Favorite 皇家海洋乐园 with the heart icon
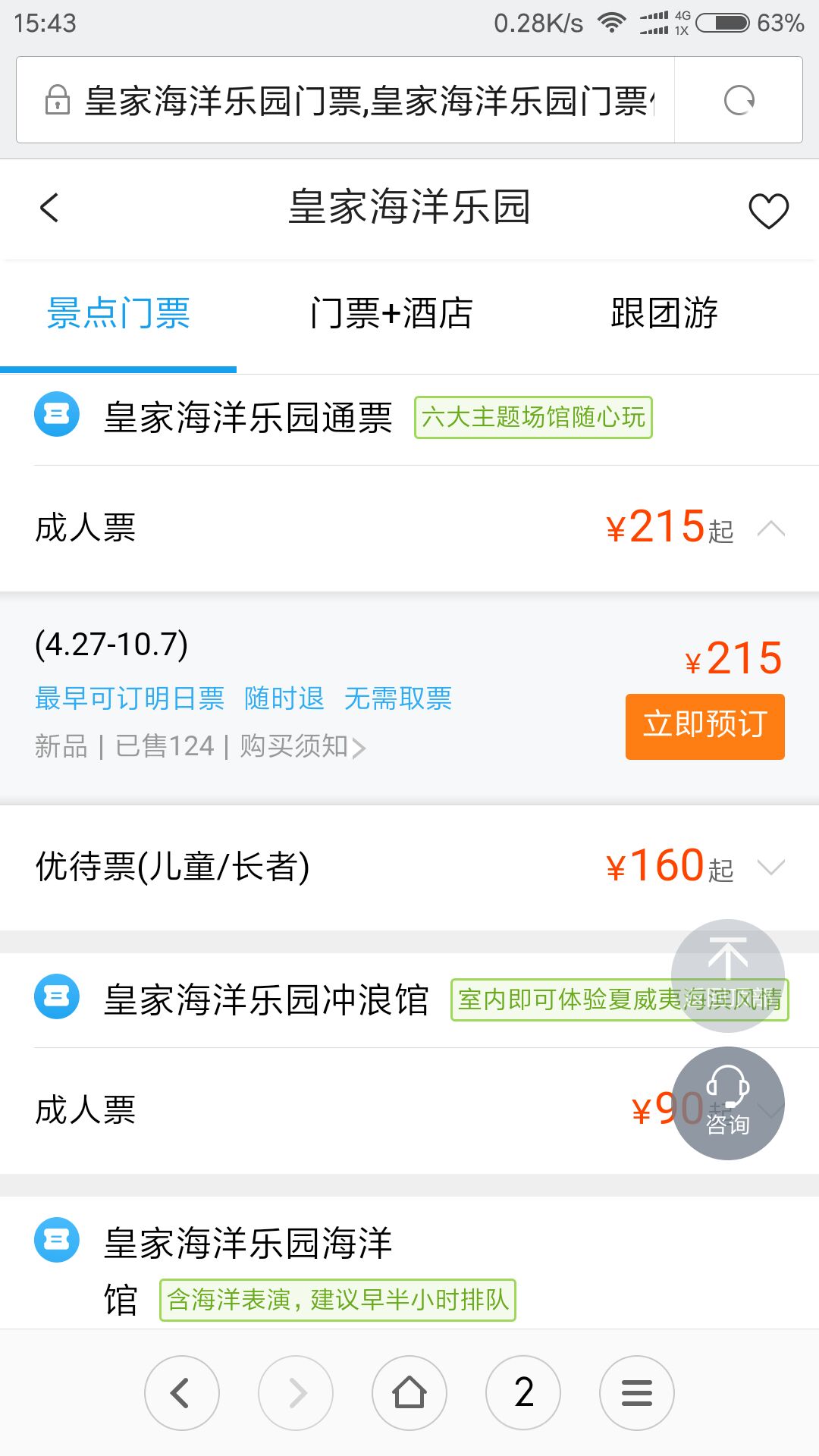 point(768,210)
